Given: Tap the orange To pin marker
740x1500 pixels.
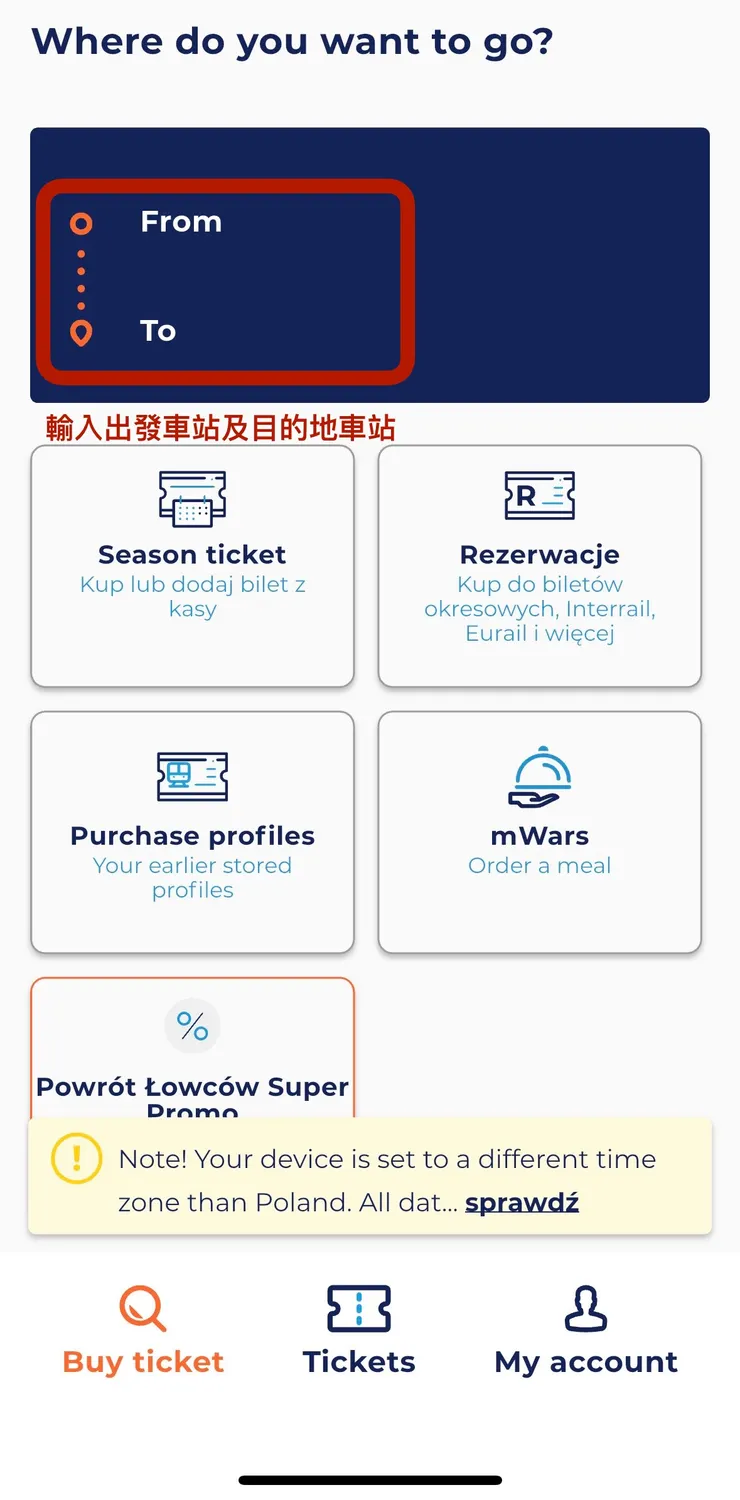Looking at the screenshot, I should [80, 331].
